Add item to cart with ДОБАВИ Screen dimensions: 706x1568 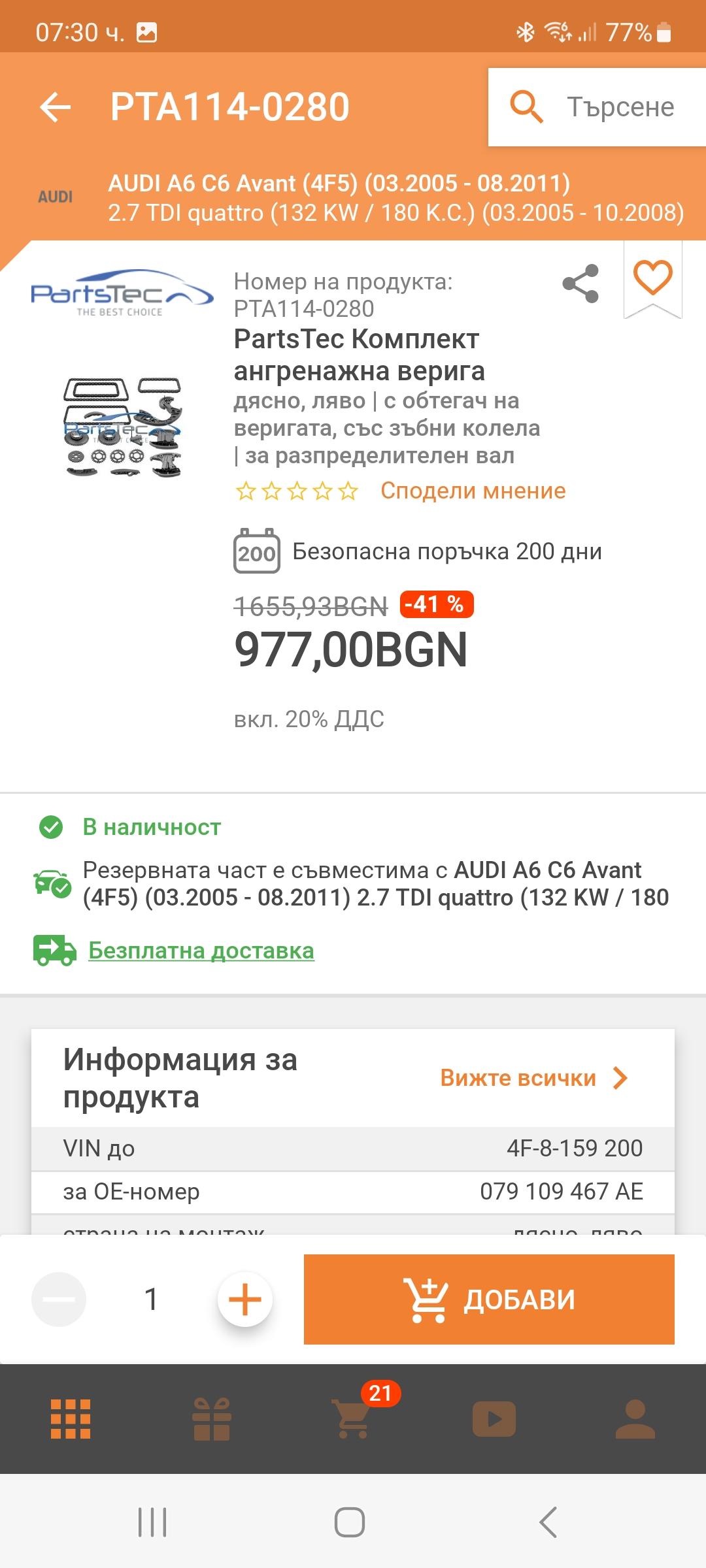tap(489, 1299)
